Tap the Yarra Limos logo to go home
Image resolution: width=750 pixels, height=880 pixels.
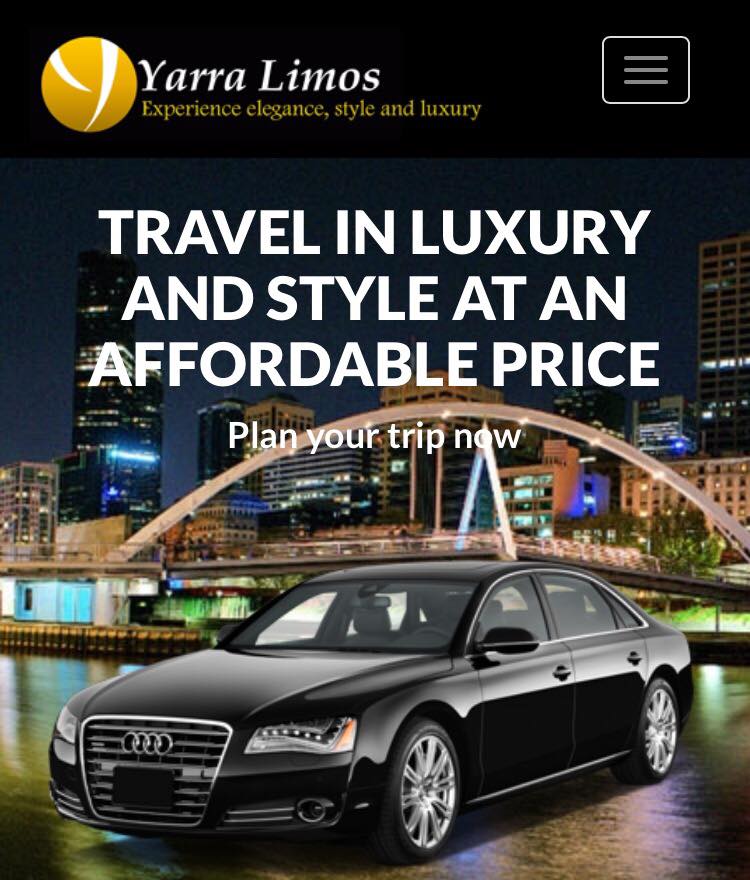[260, 85]
